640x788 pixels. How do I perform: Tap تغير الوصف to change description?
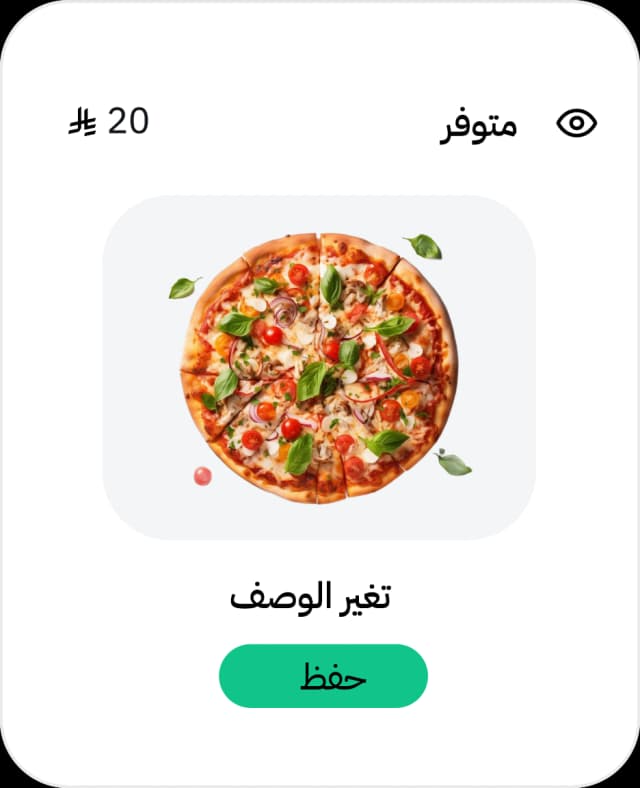click(x=310, y=597)
